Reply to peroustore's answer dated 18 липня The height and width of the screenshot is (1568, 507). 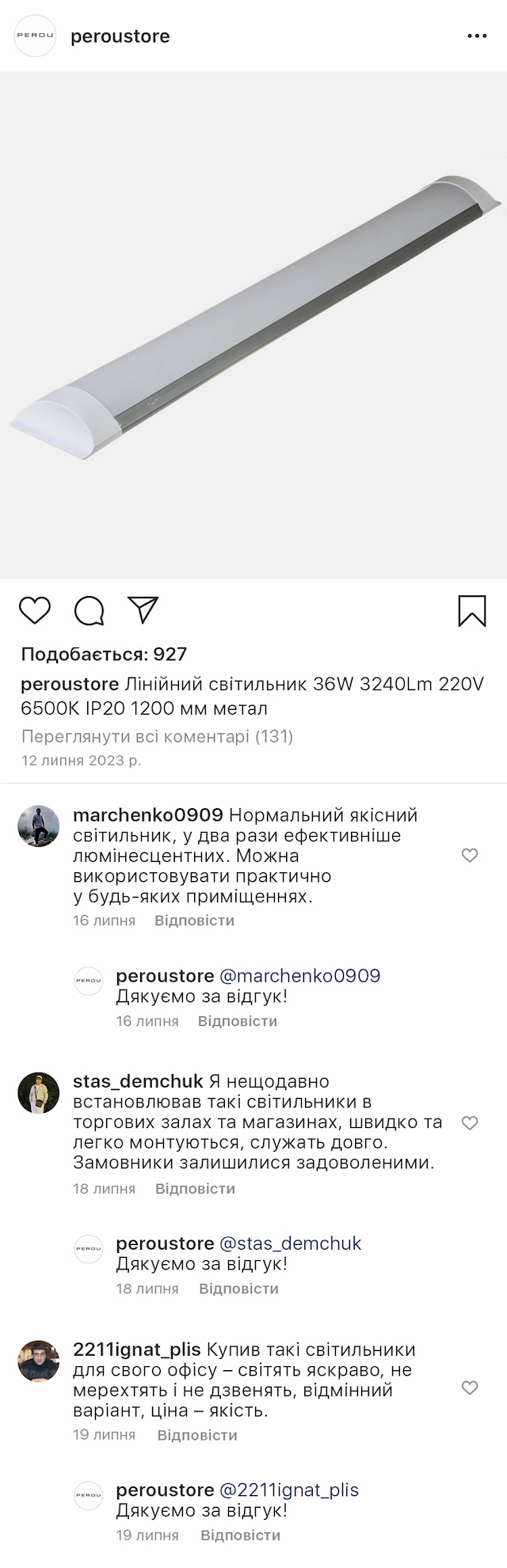click(x=238, y=1289)
